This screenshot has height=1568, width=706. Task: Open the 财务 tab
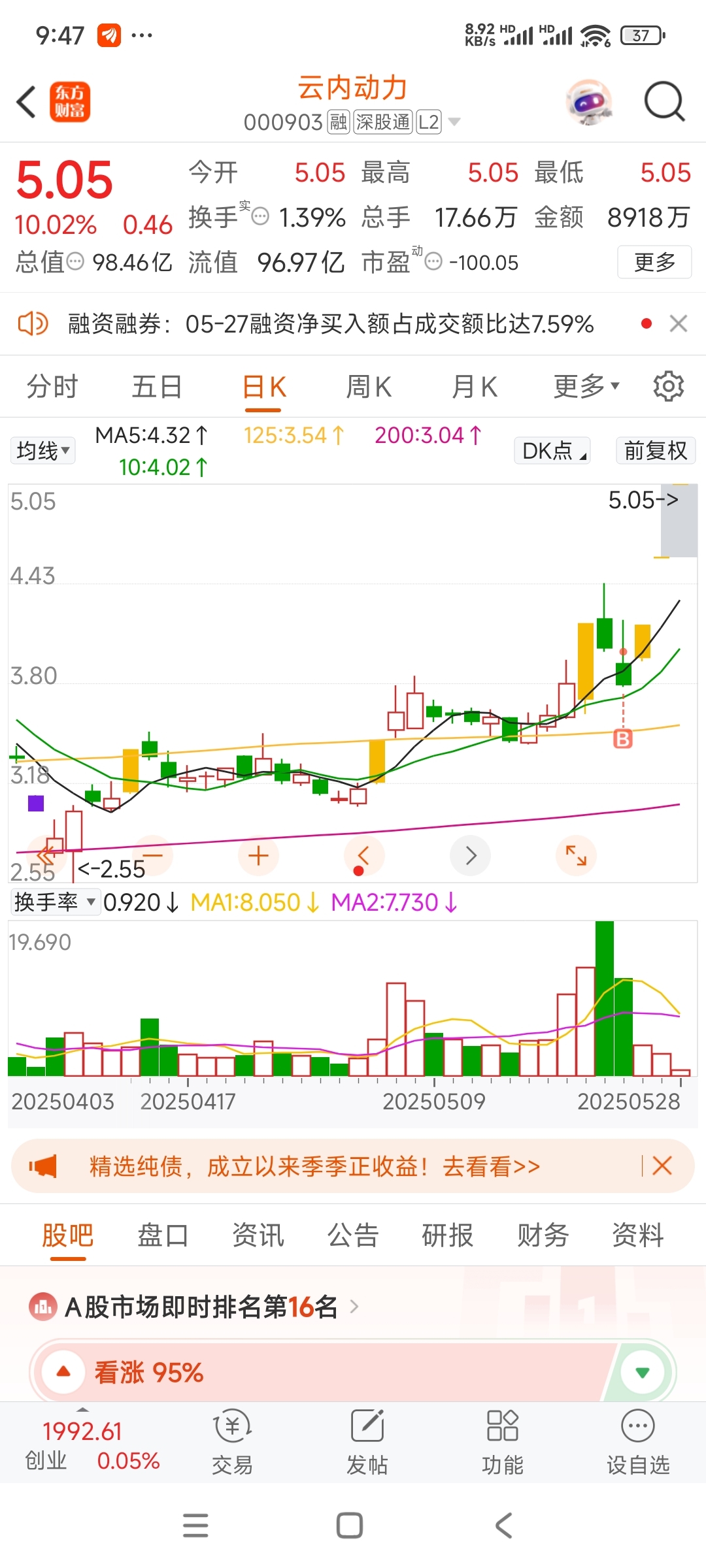coord(543,1235)
